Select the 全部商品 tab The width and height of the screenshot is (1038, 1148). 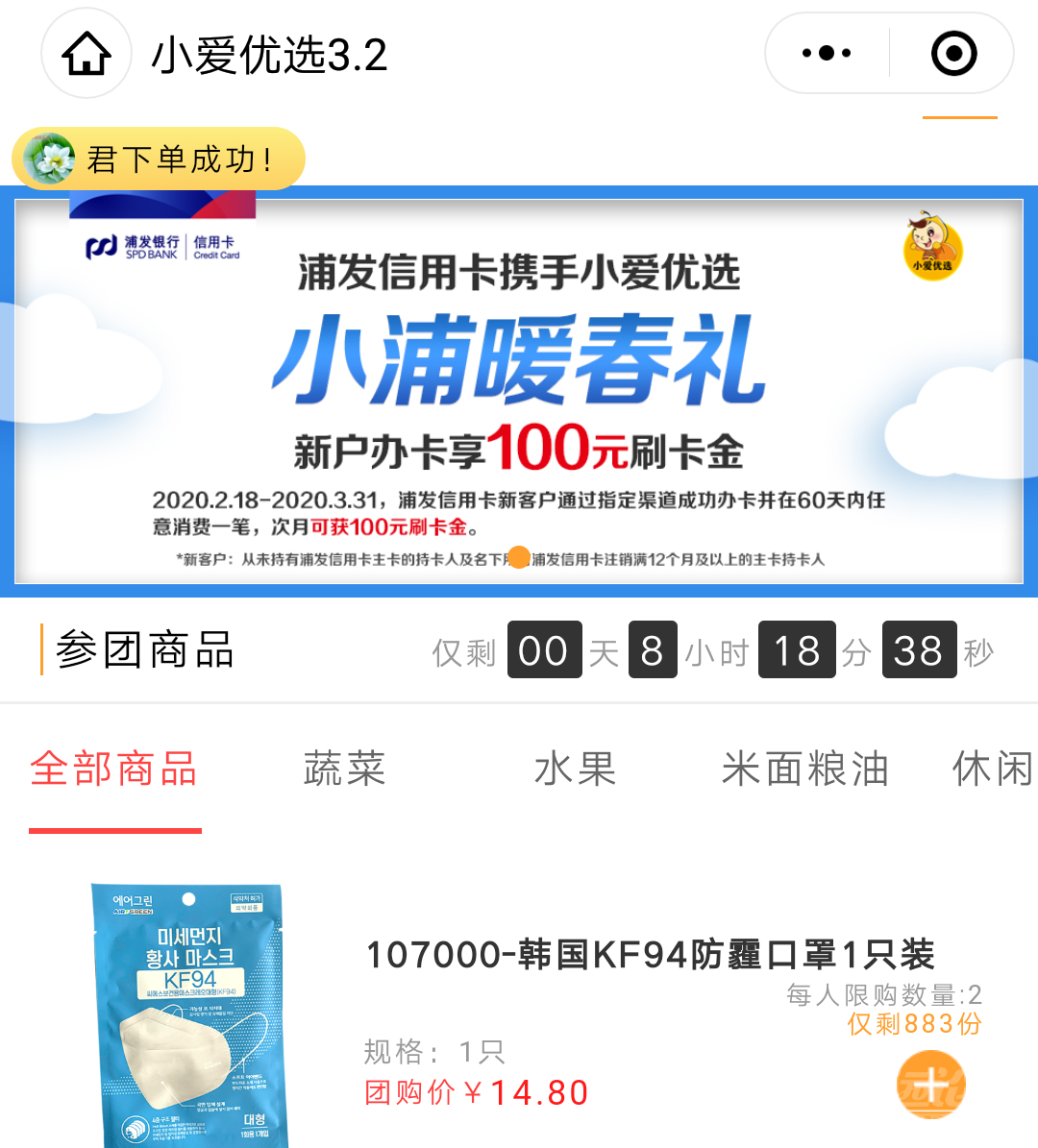coord(114,769)
